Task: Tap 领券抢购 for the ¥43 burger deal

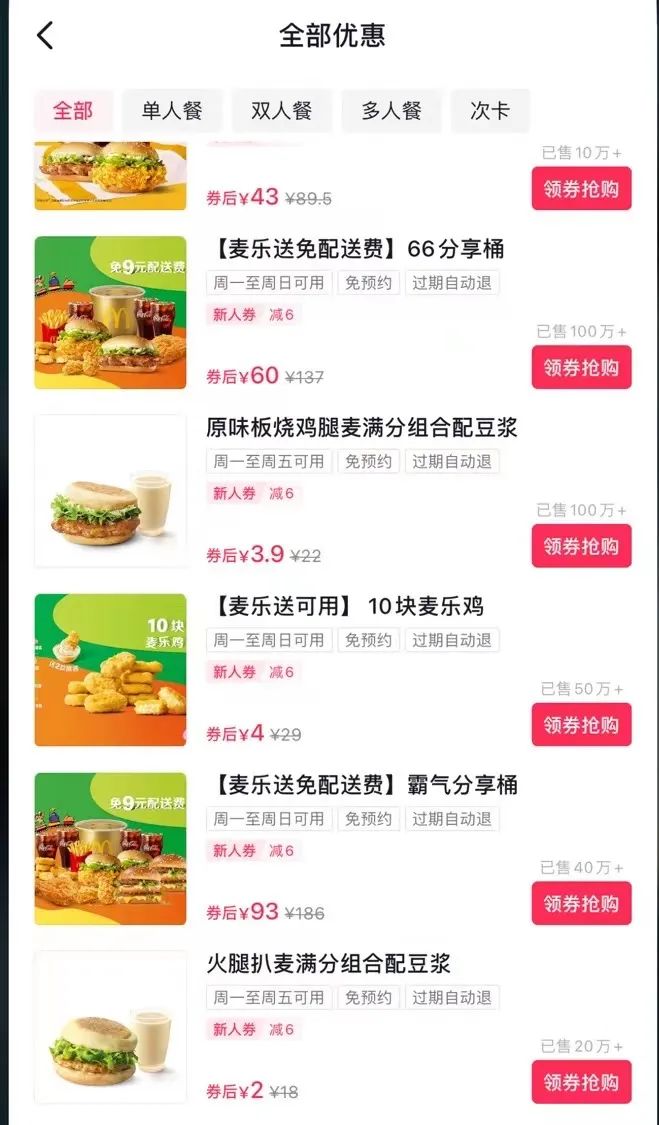Action: tap(581, 189)
